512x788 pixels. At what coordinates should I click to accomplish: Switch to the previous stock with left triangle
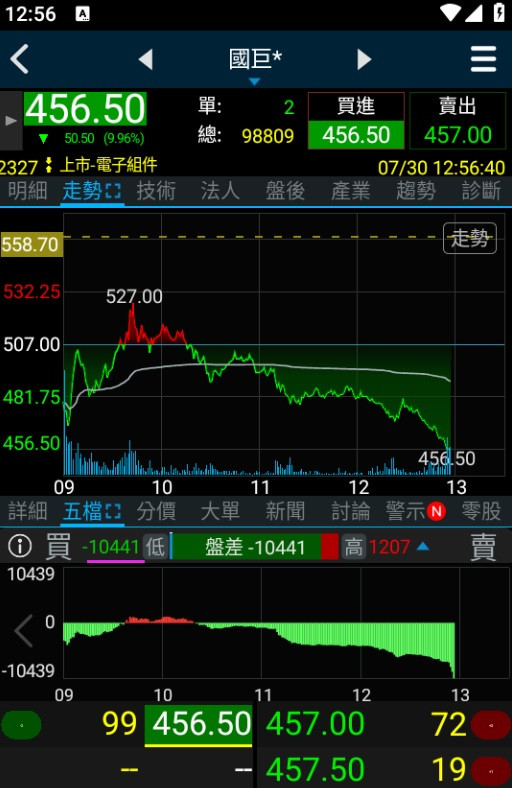click(146, 59)
